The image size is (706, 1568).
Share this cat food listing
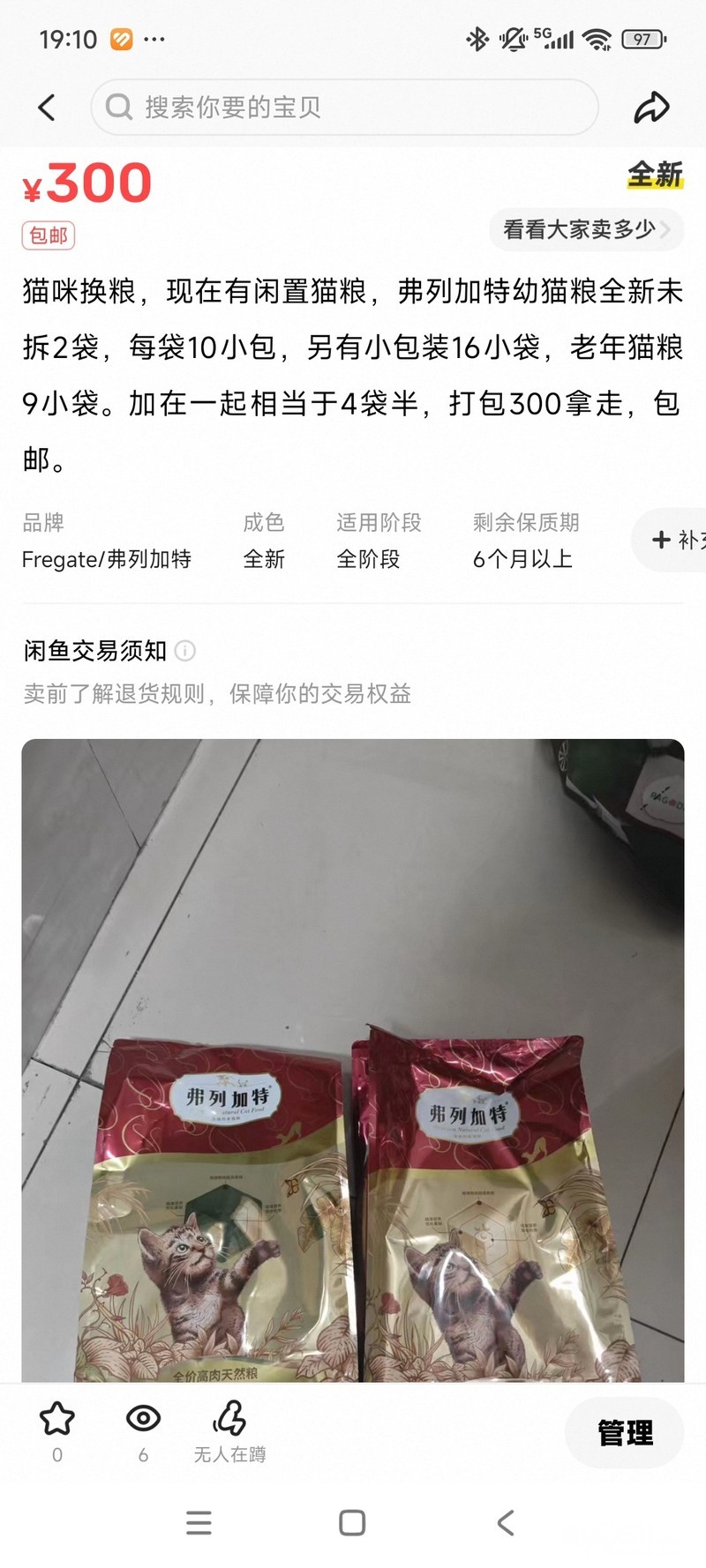651,108
